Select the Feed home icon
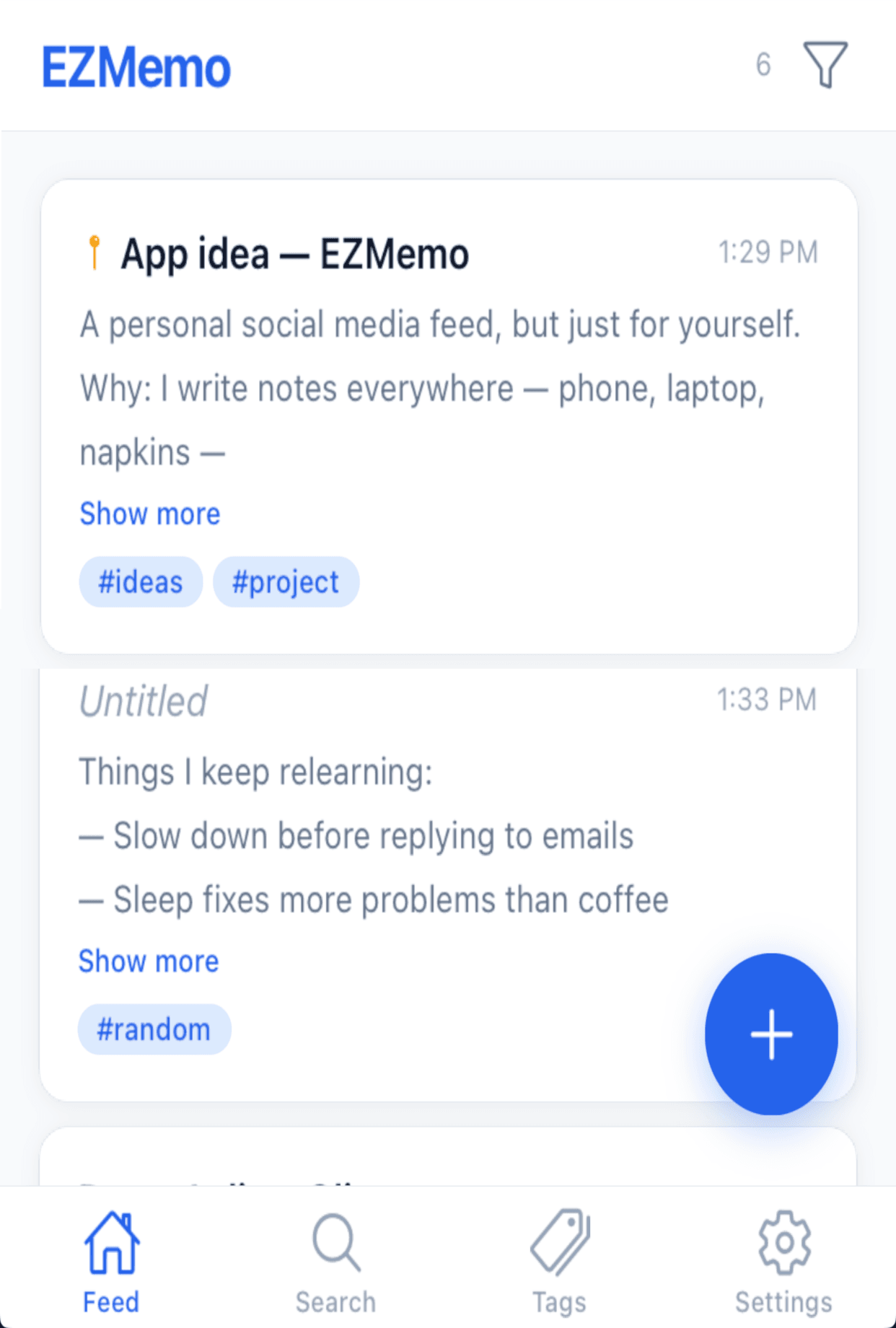The width and height of the screenshot is (896, 1328). point(110,1243)
